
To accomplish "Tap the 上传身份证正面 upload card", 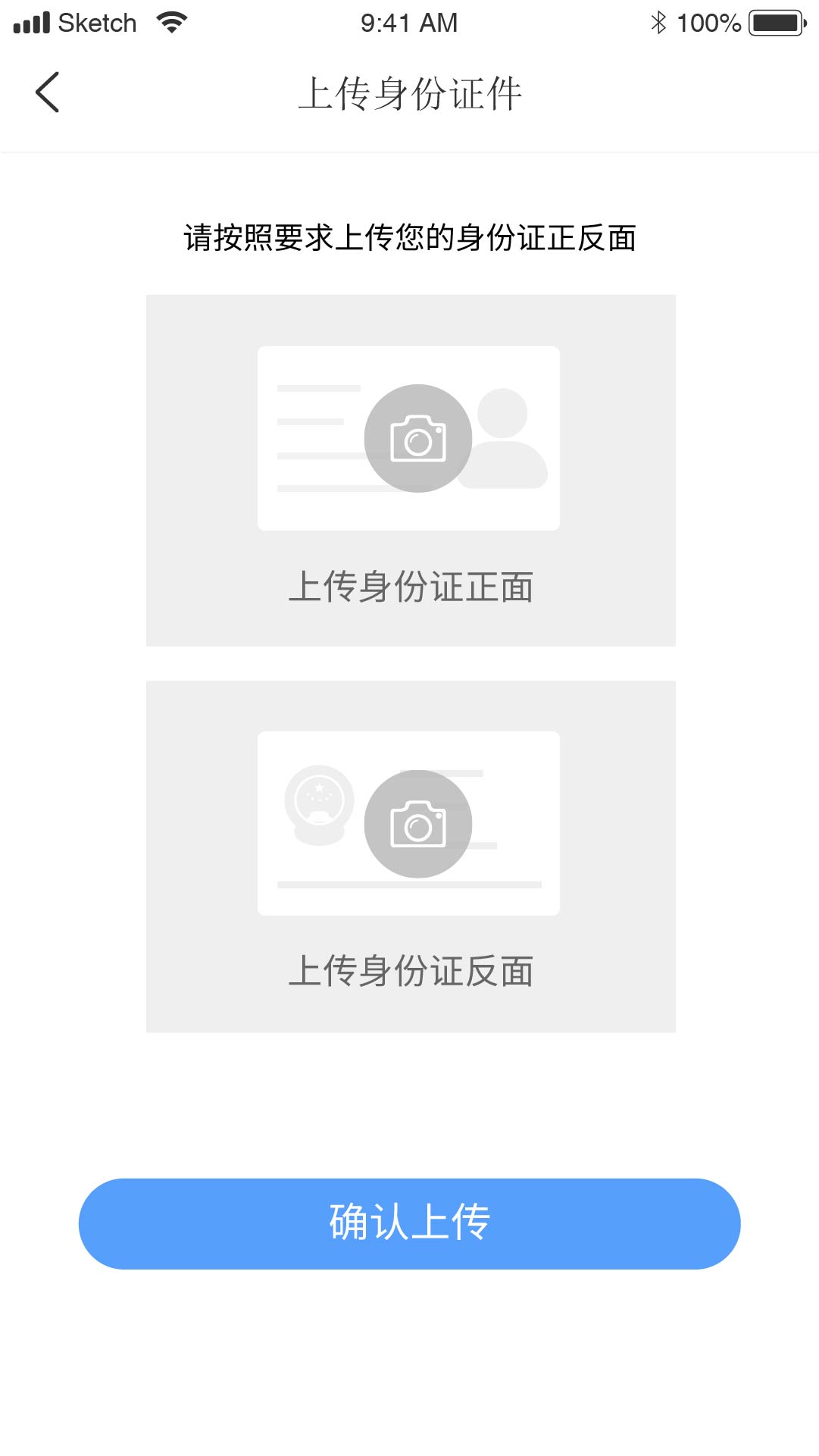I will tap(411, 470).
